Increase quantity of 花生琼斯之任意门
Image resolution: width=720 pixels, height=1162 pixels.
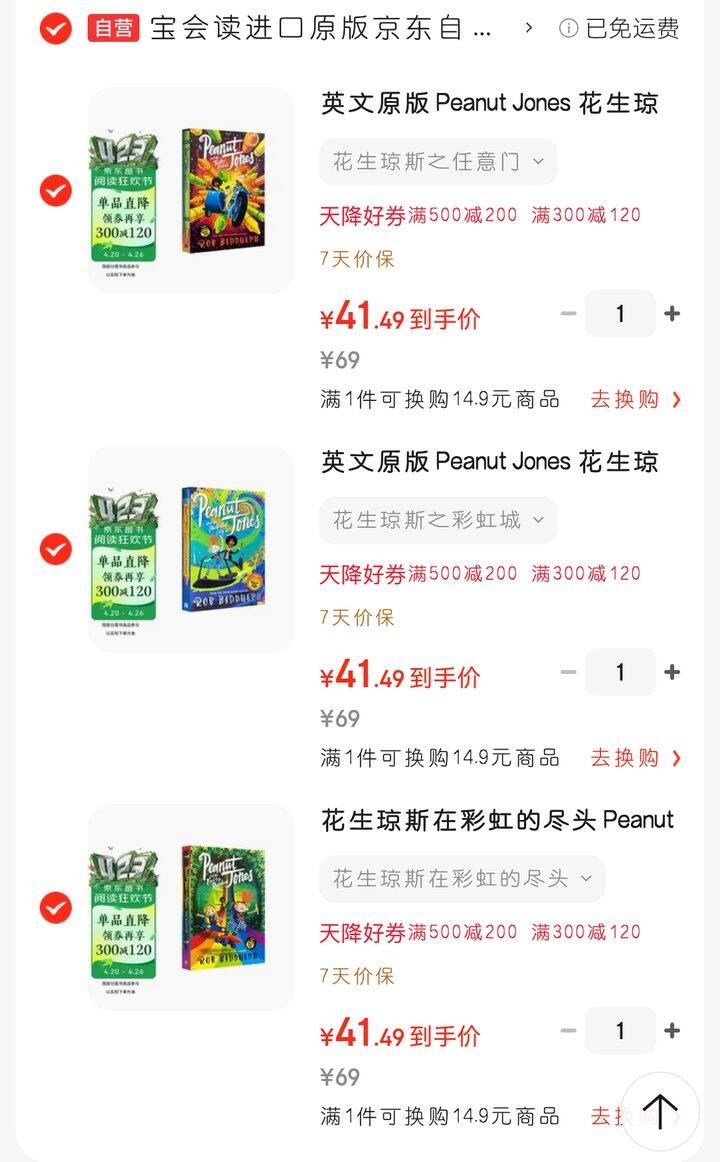(x=672, y=314)
